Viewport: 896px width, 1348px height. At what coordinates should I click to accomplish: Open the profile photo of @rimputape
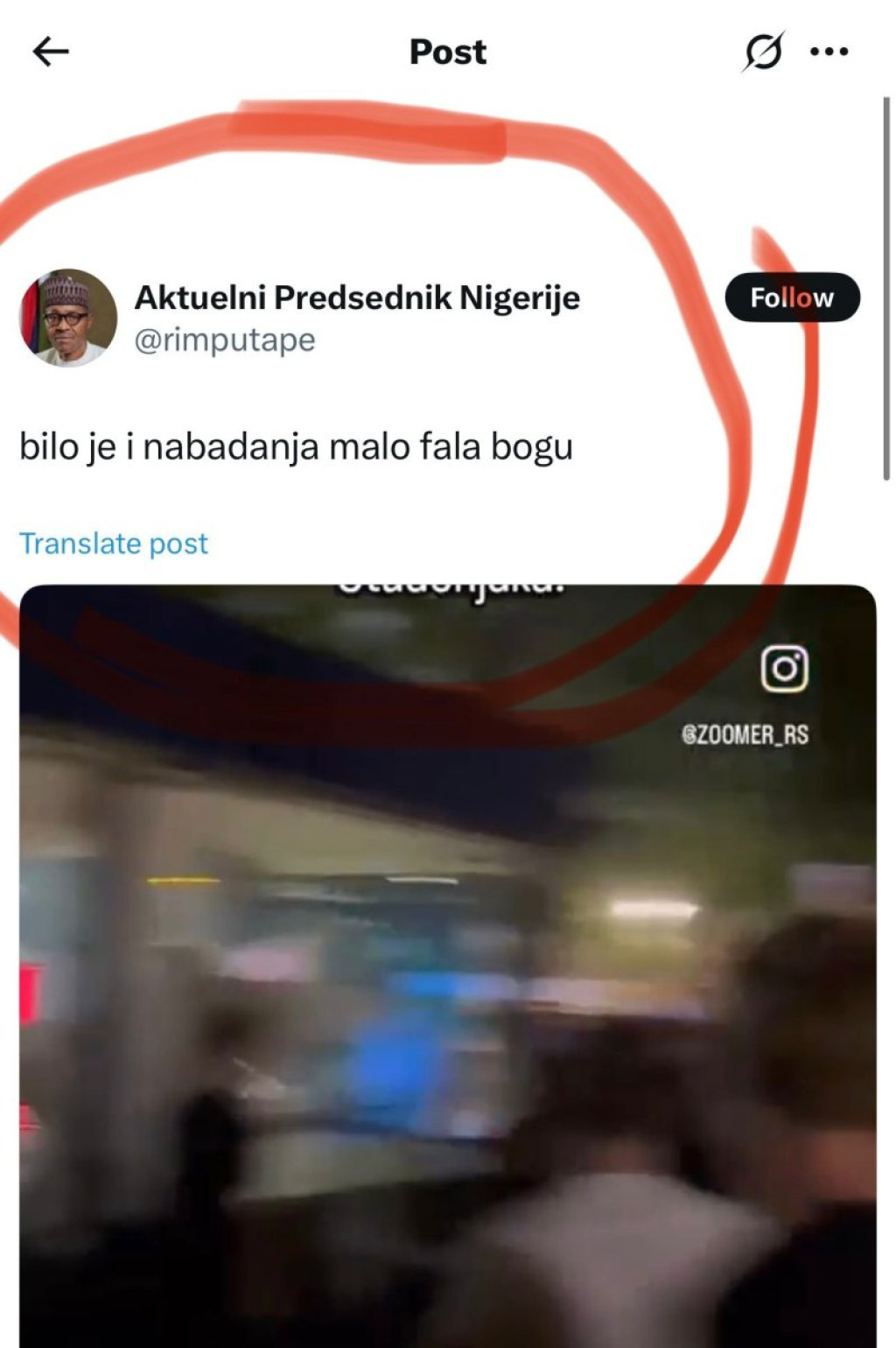tap(68, 318)
